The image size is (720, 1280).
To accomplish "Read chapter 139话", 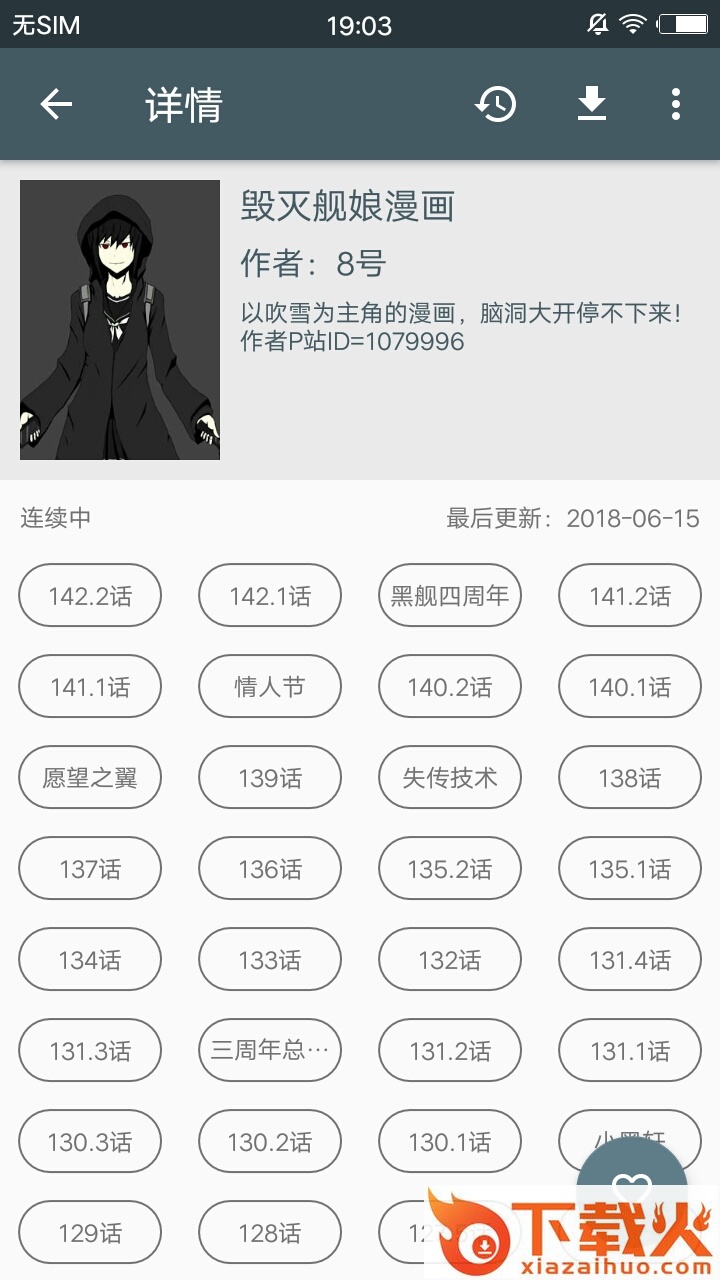I will coord(270,778).
